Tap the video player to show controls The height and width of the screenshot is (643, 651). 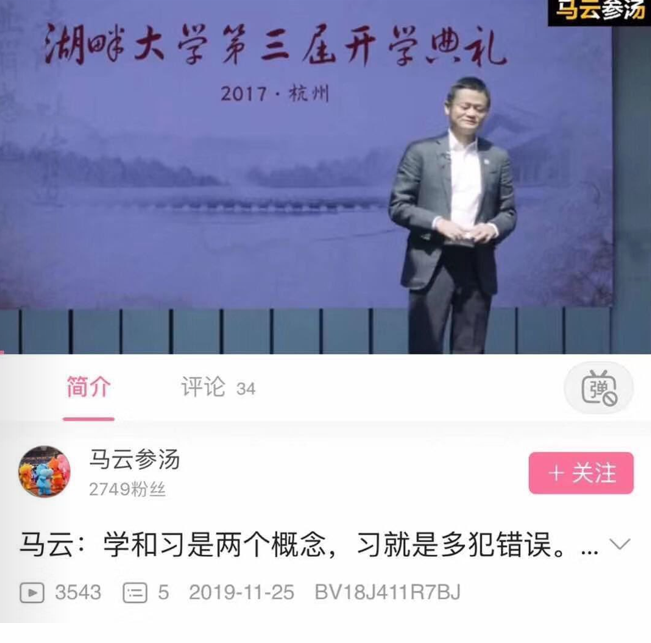tap(325, 180)
